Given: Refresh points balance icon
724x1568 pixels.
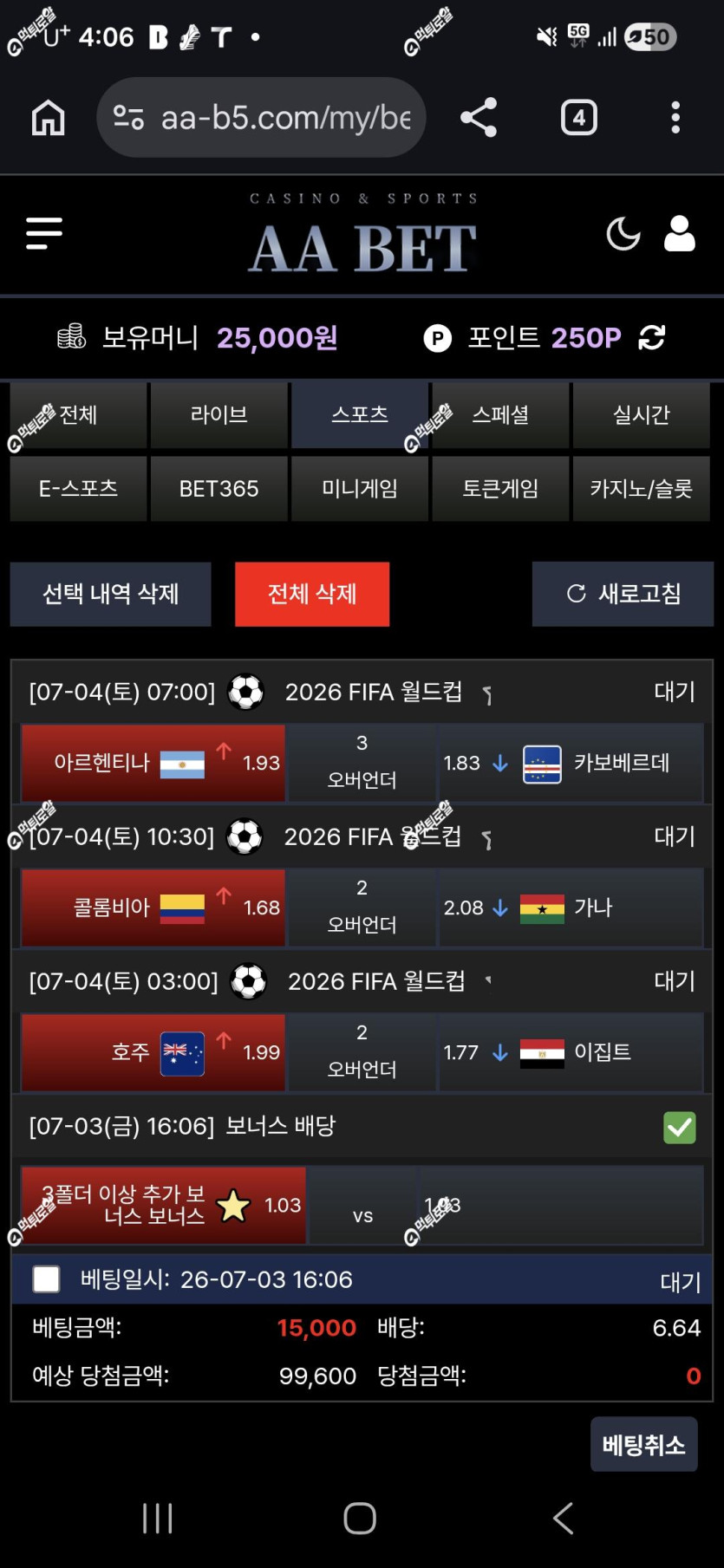Looking at the screenshot, I should coord(652,337).
